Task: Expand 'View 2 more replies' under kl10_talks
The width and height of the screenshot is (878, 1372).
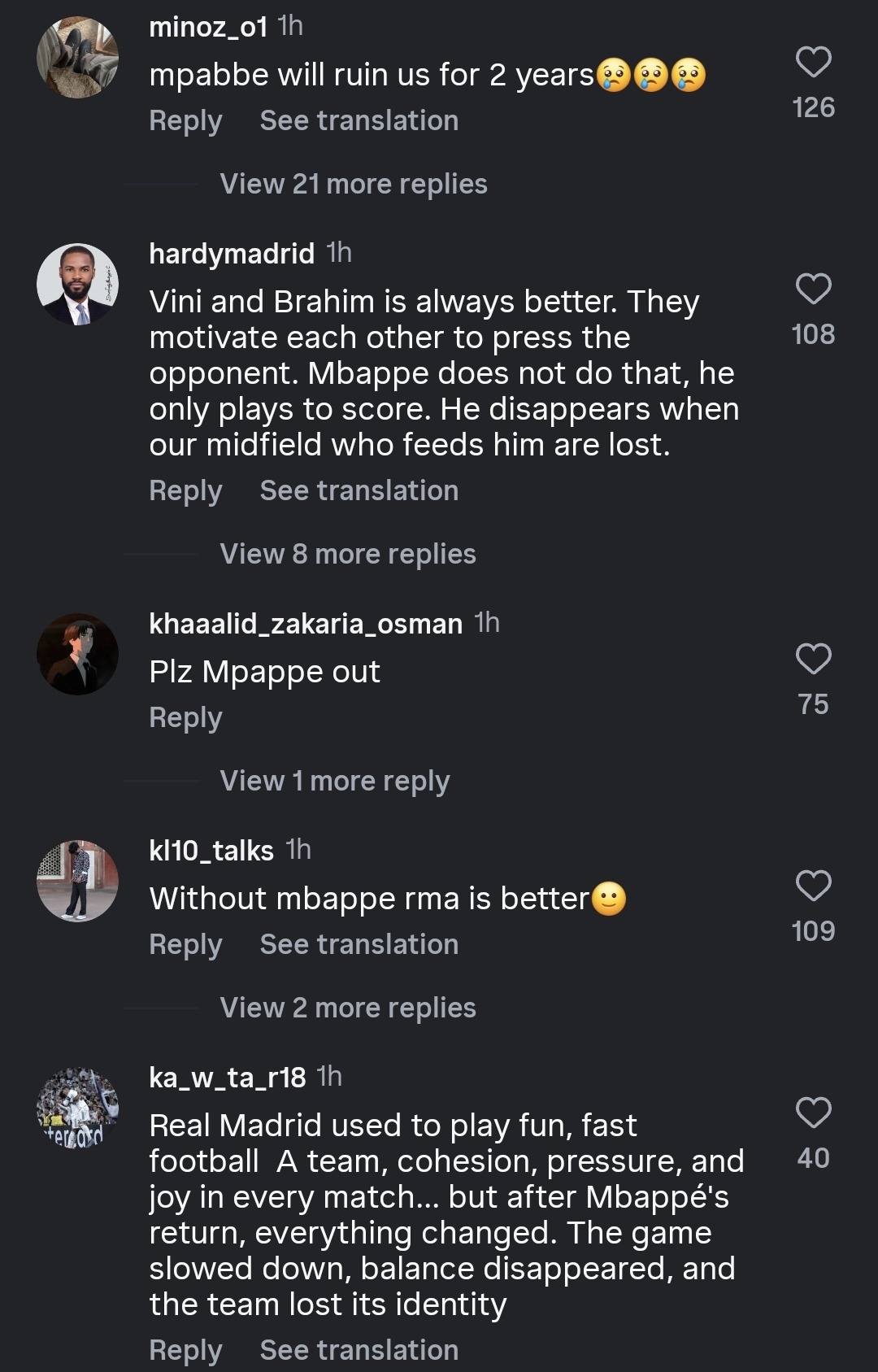Action: (348, 1006)
